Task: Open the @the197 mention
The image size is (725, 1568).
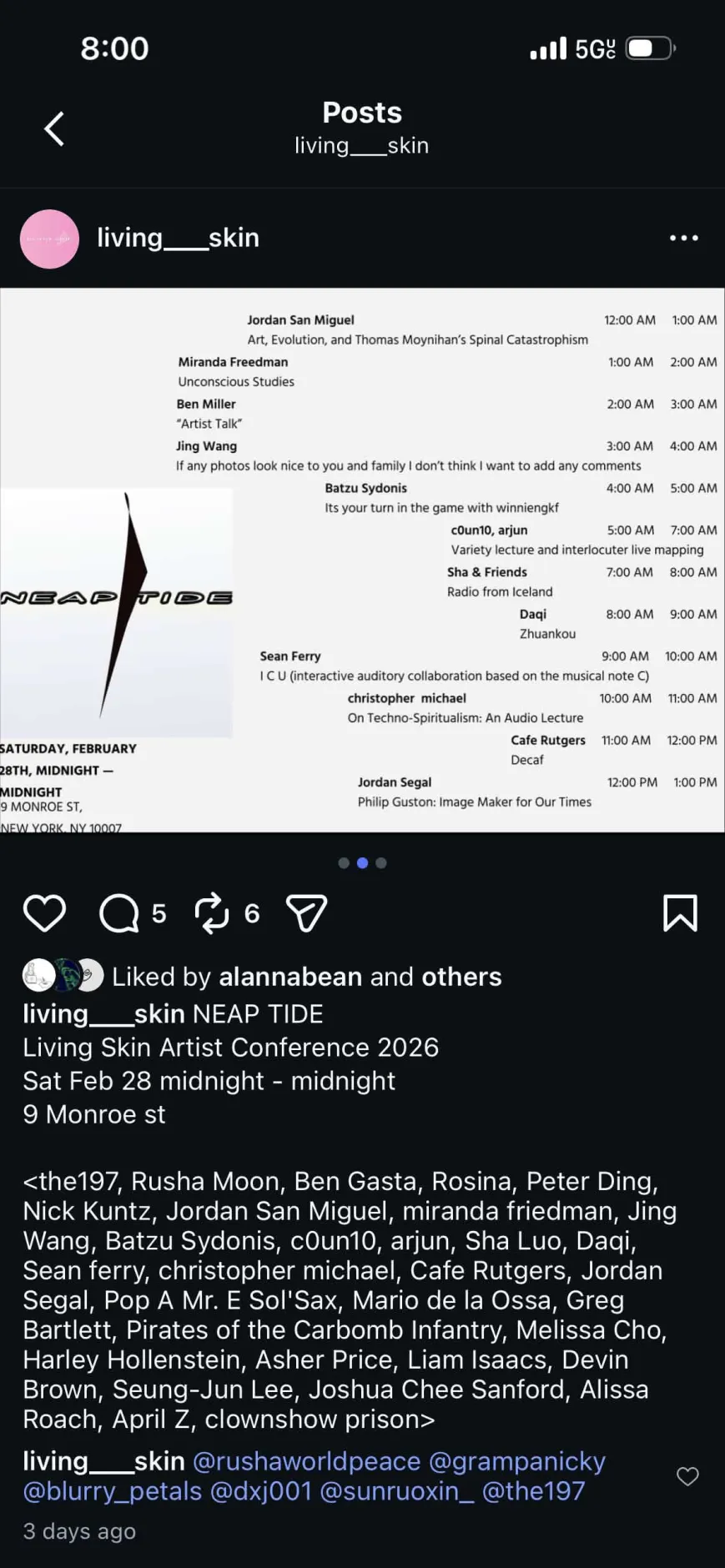Action: 533,1491
